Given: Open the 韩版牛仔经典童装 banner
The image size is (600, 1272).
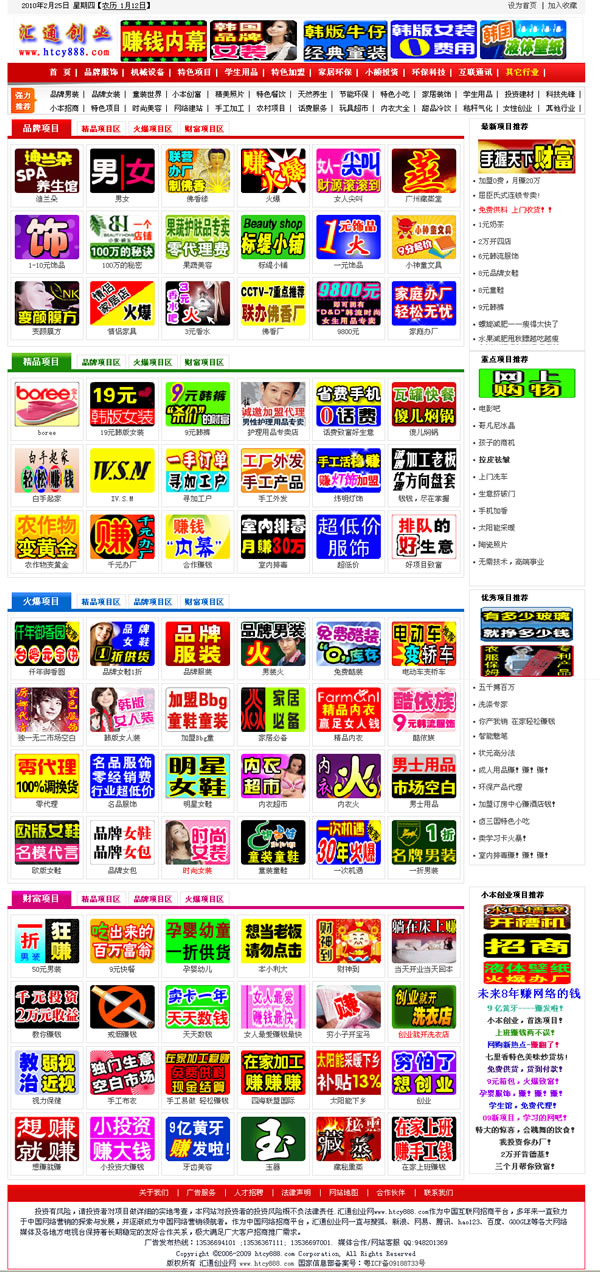Looking at the screenshot, I should (x=343, y=40).
